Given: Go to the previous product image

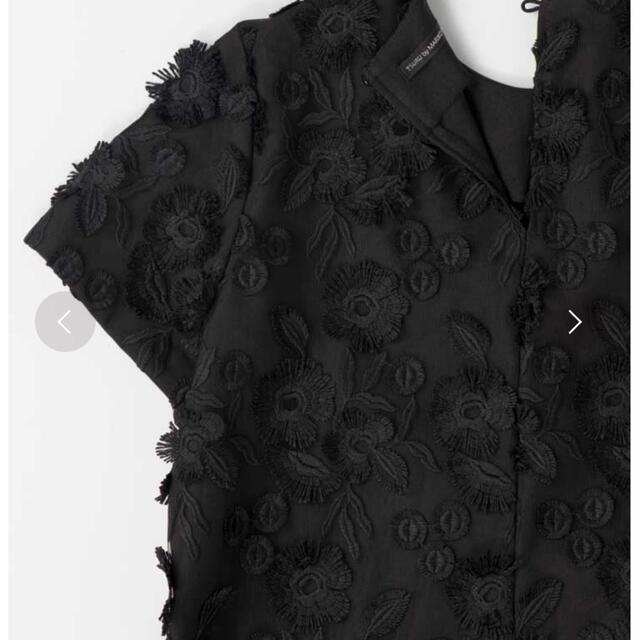Looking at the screenshot, I should pos(65,322).
